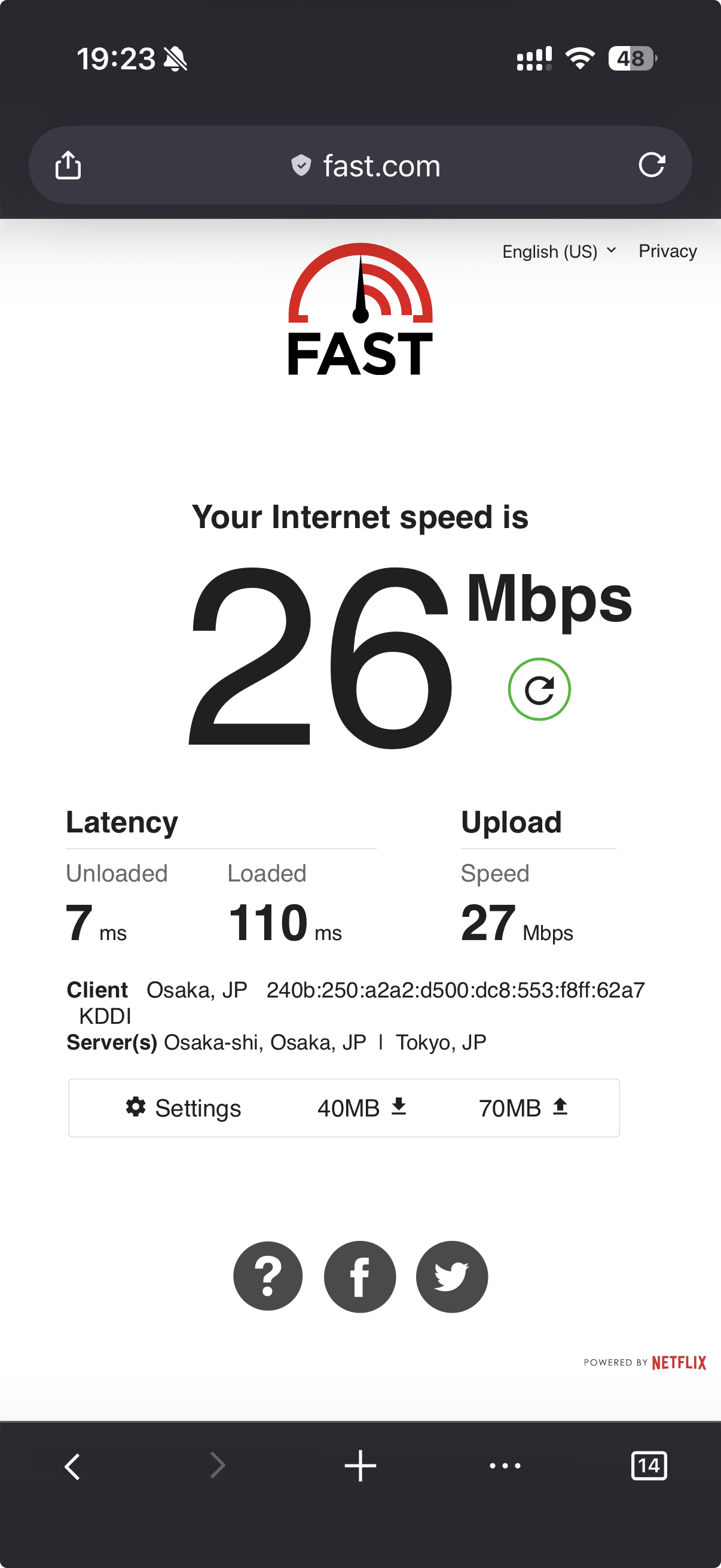
Task: Open the browser's three-dot menu
Action: click(505, 1466)
